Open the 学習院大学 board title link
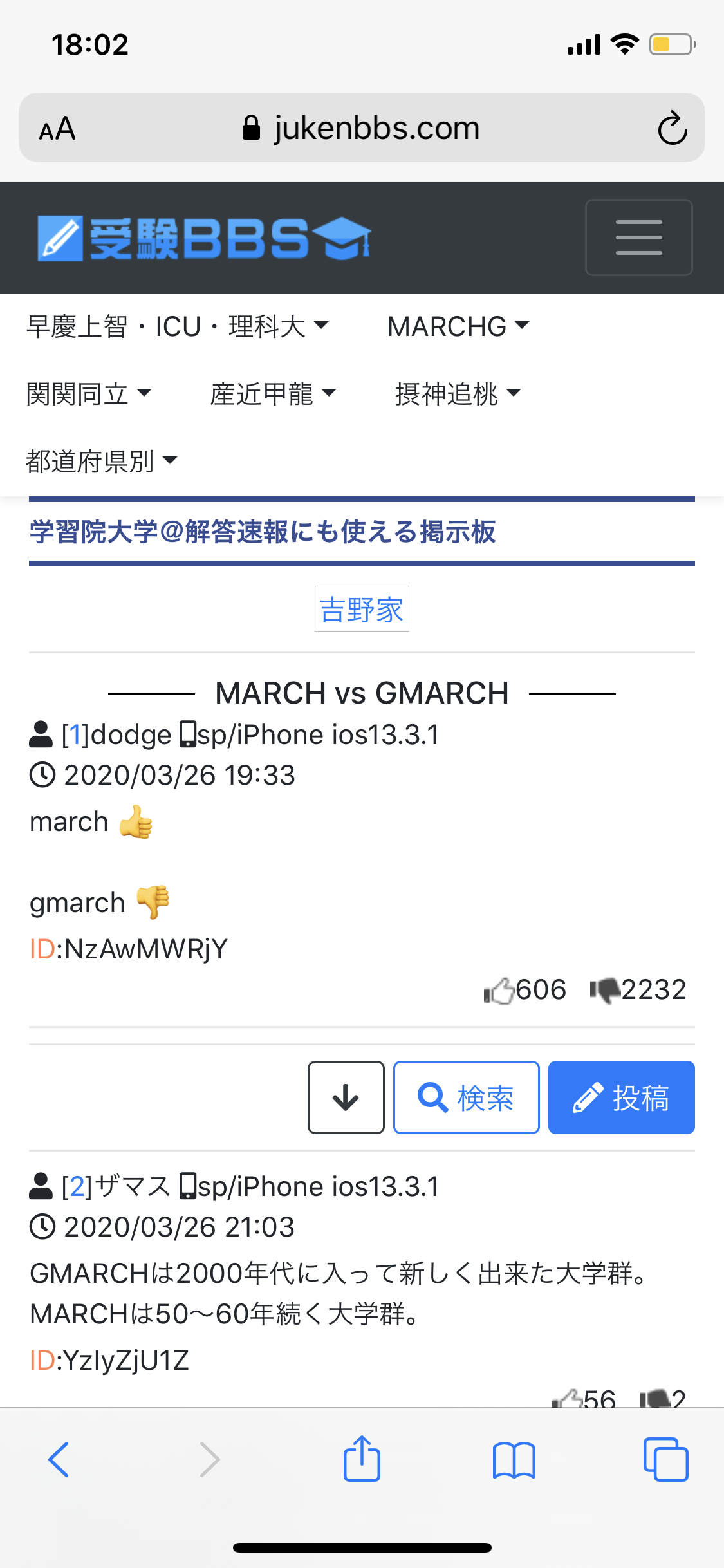 coord(263,532)
